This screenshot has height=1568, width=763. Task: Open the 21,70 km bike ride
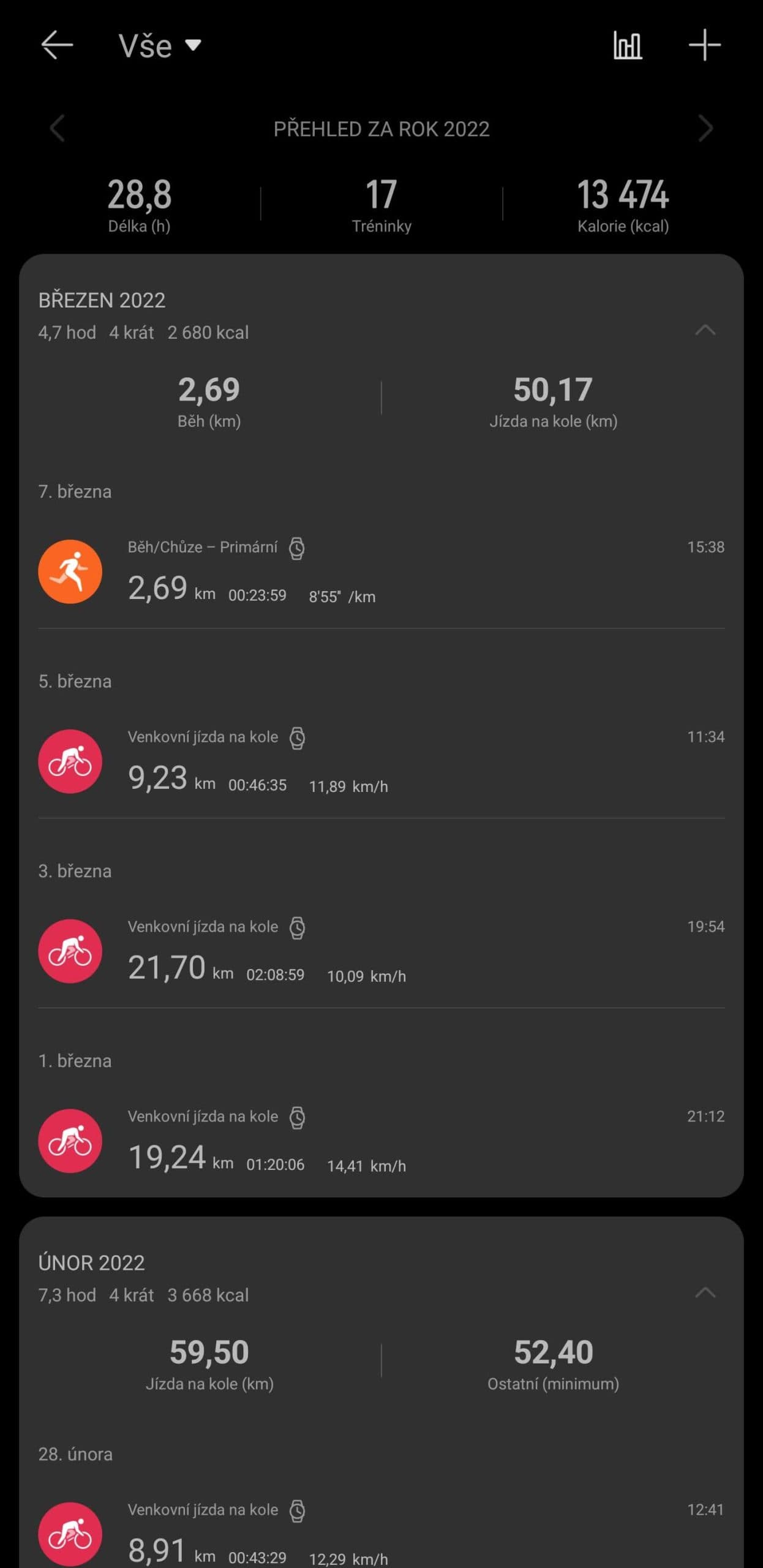click(381, 952)
